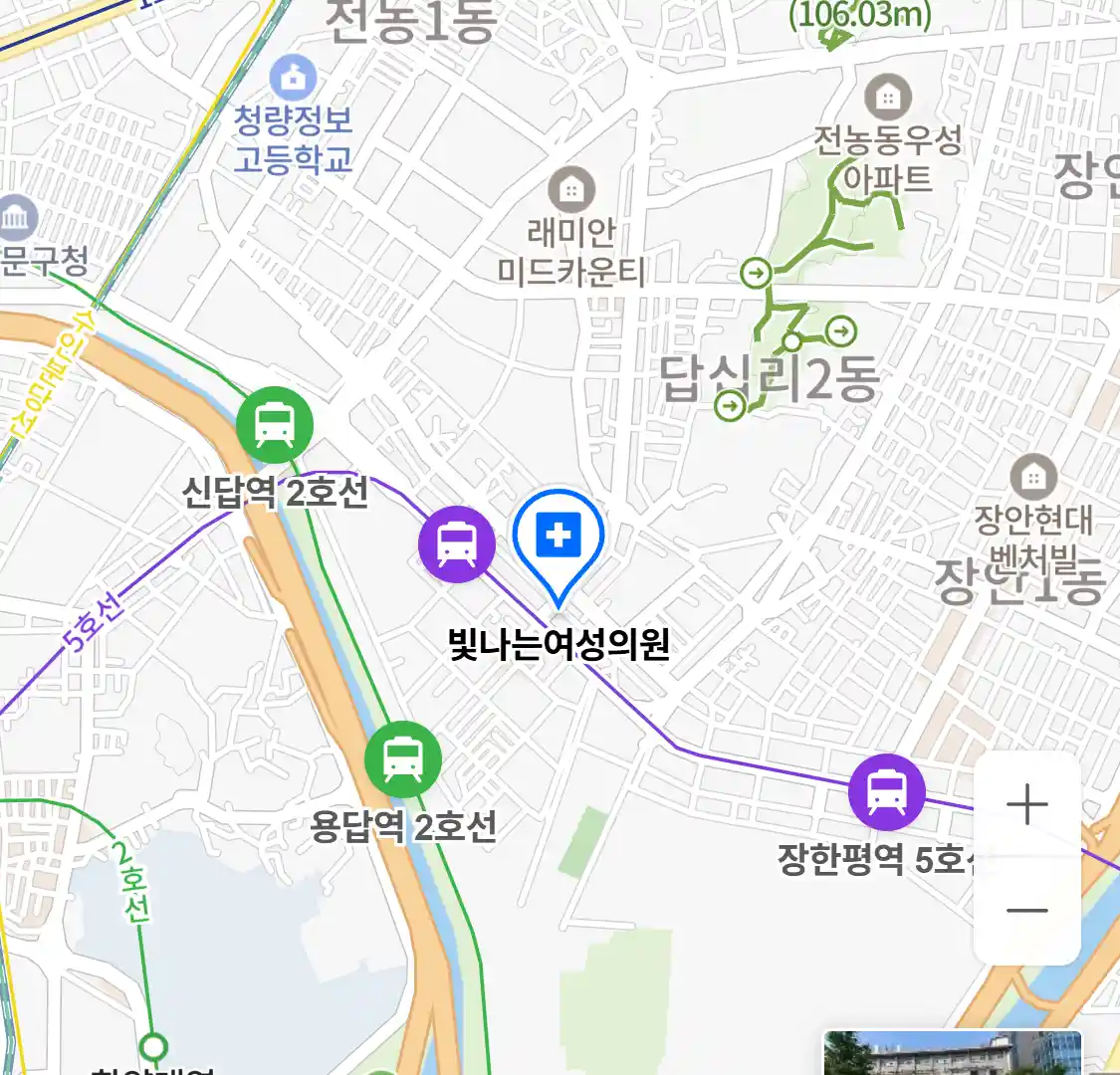Tap the purple subway marker beside the clinic

[x=457, y=544]
